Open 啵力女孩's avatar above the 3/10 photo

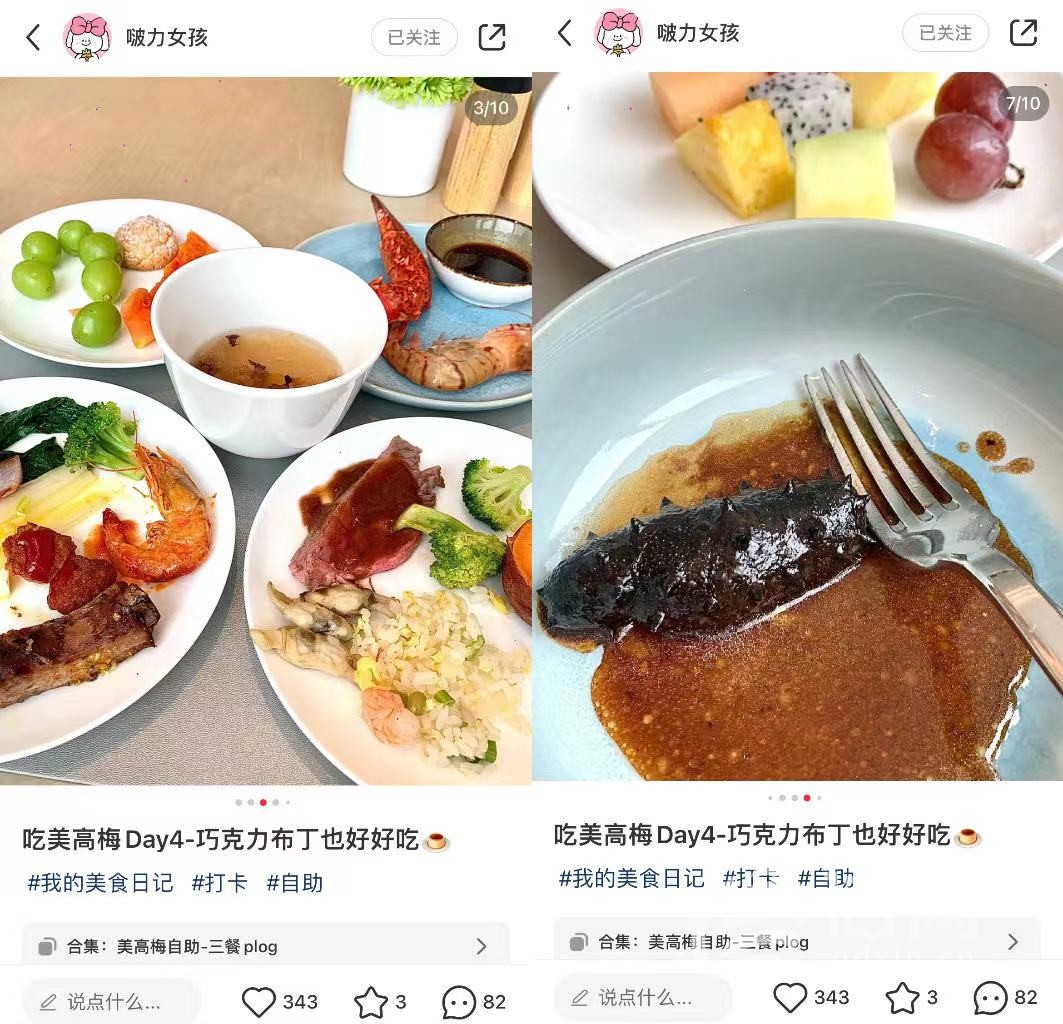87,37
